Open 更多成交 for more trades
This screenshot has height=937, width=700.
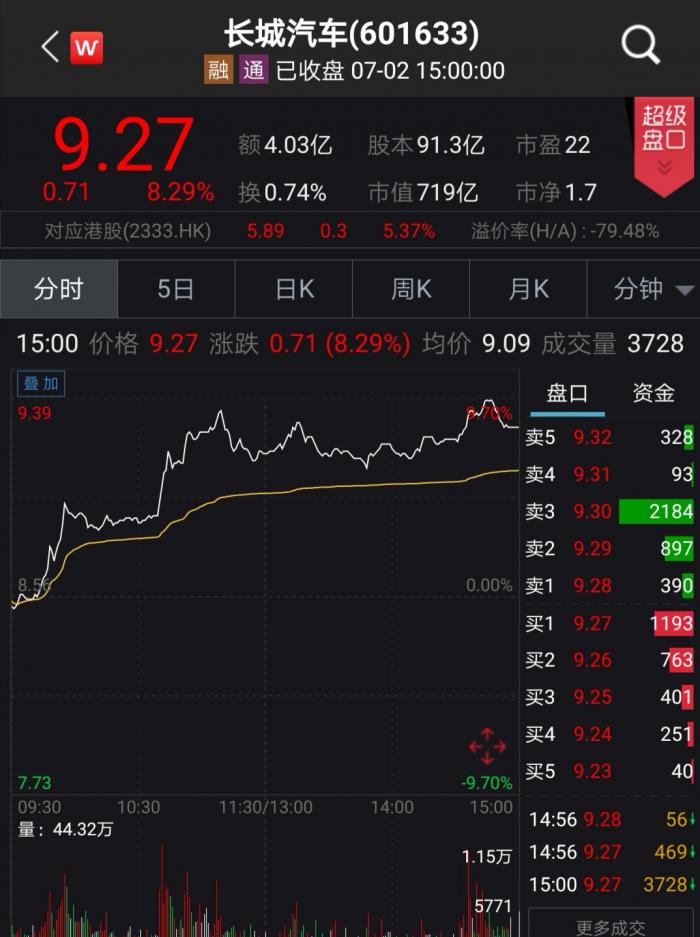pos(611,926)
